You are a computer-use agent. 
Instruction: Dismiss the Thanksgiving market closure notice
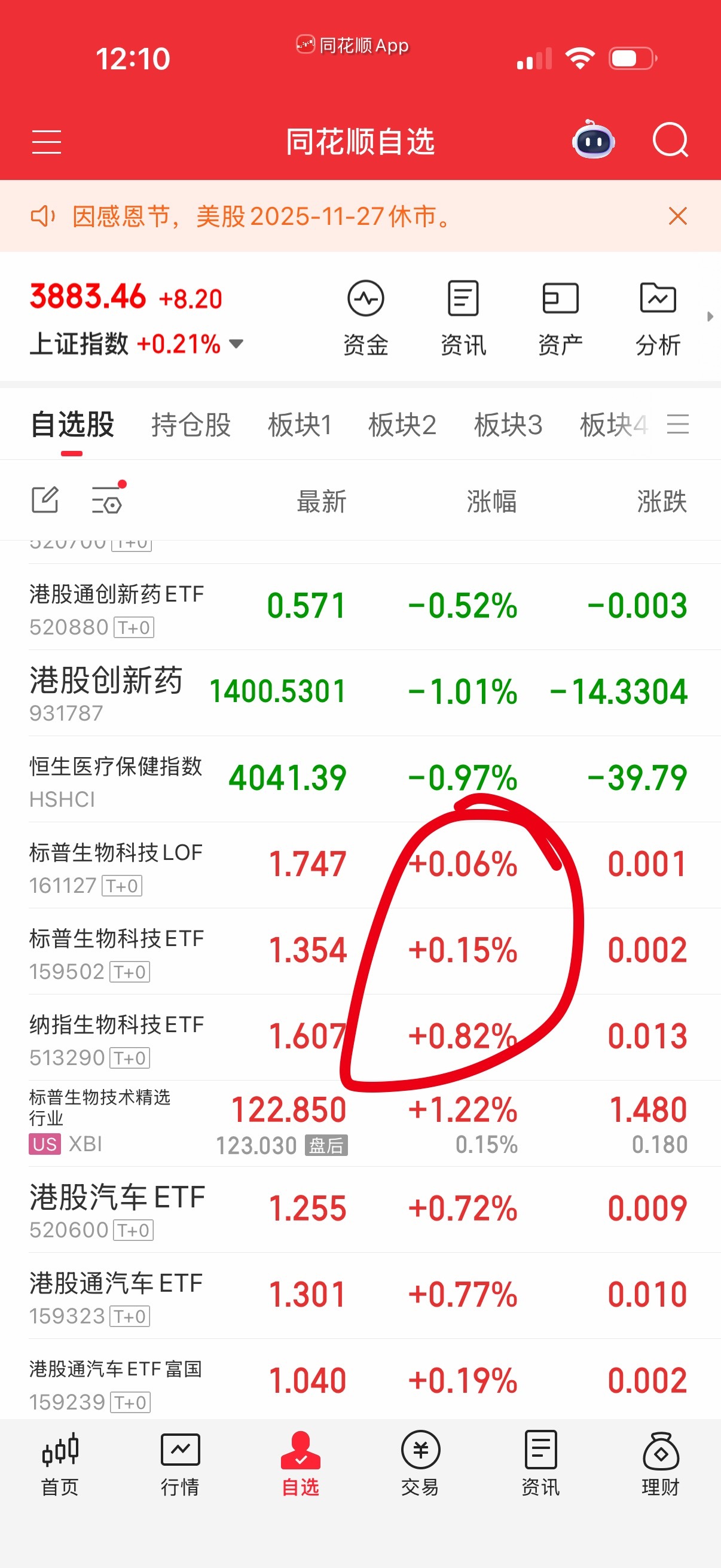click(677, 216)
